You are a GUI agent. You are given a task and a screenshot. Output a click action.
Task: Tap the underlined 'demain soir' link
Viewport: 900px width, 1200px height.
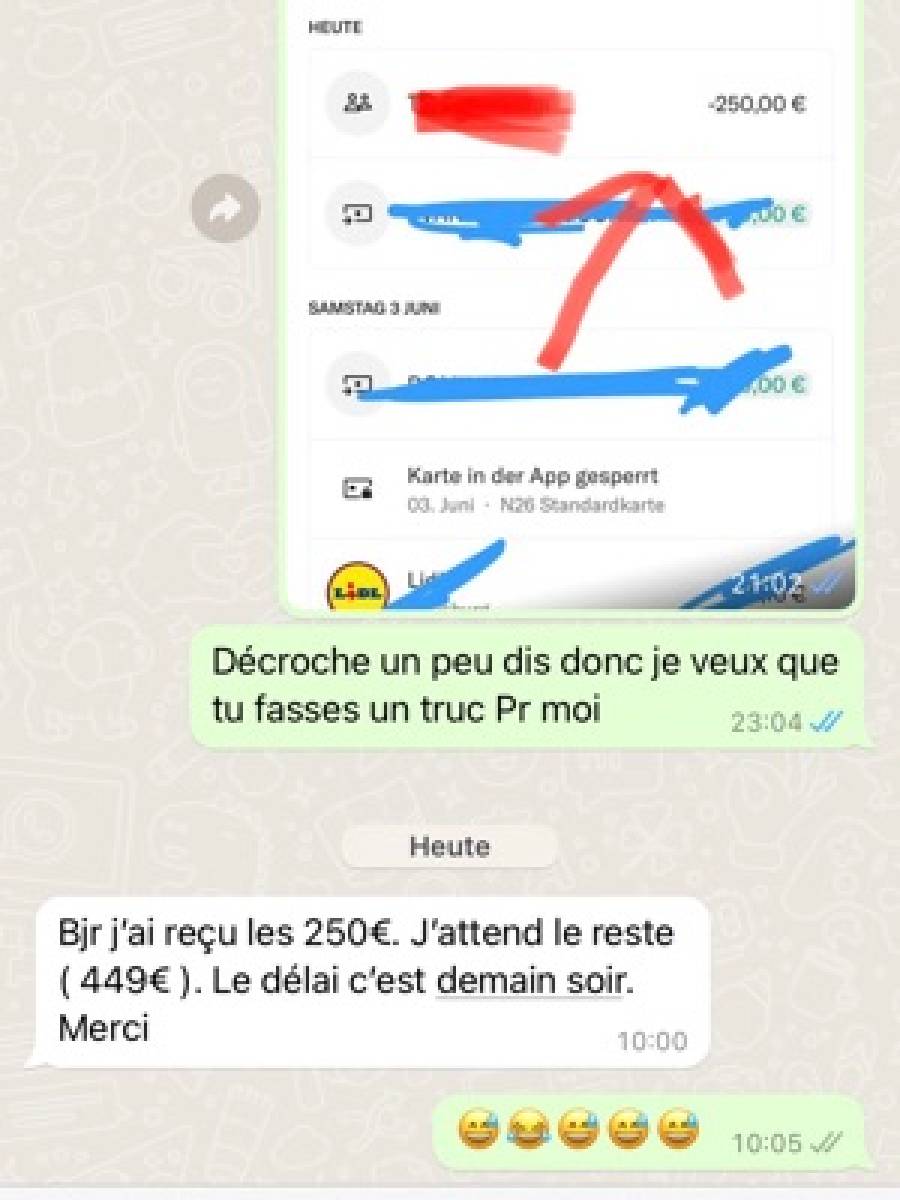coord(533,981)
